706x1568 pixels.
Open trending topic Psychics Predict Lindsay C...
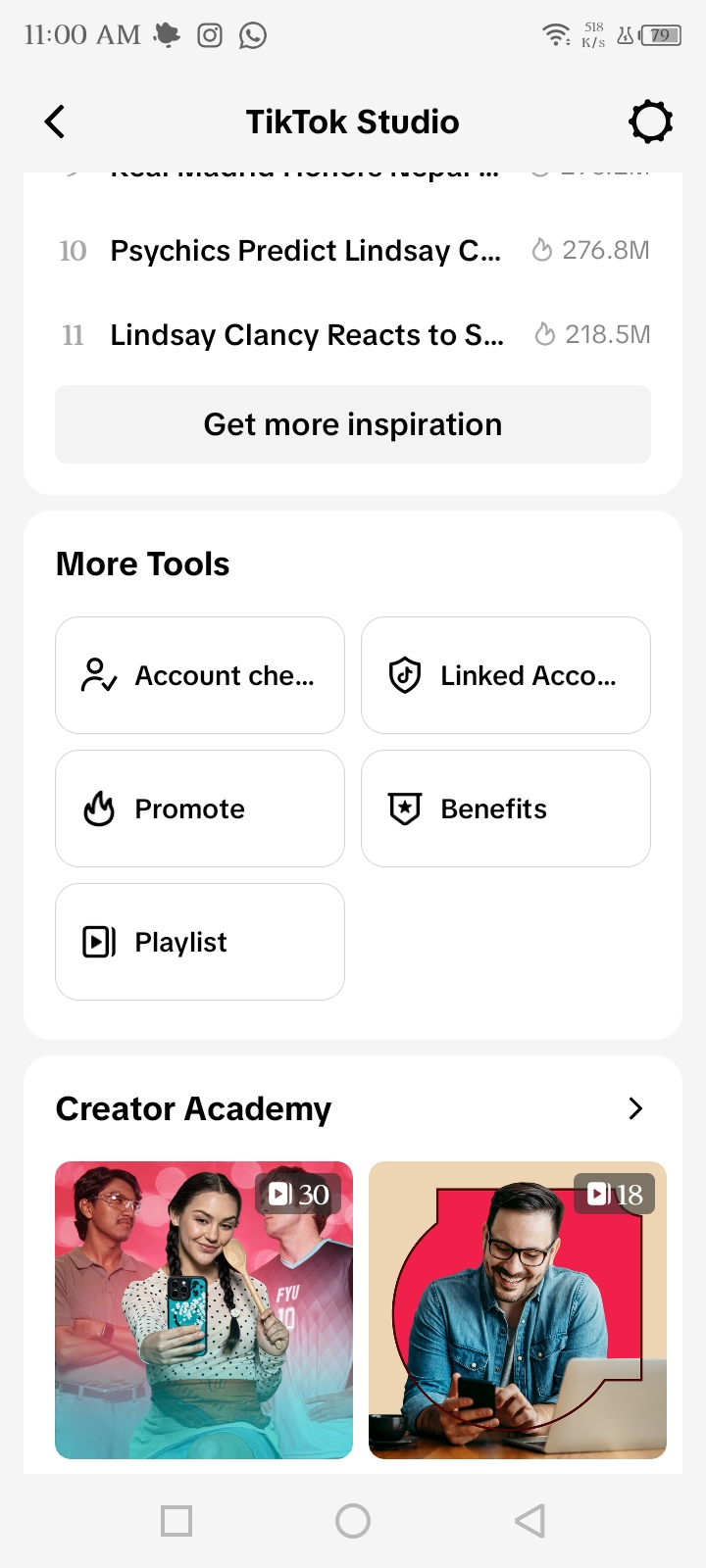[x=353, y=251]
